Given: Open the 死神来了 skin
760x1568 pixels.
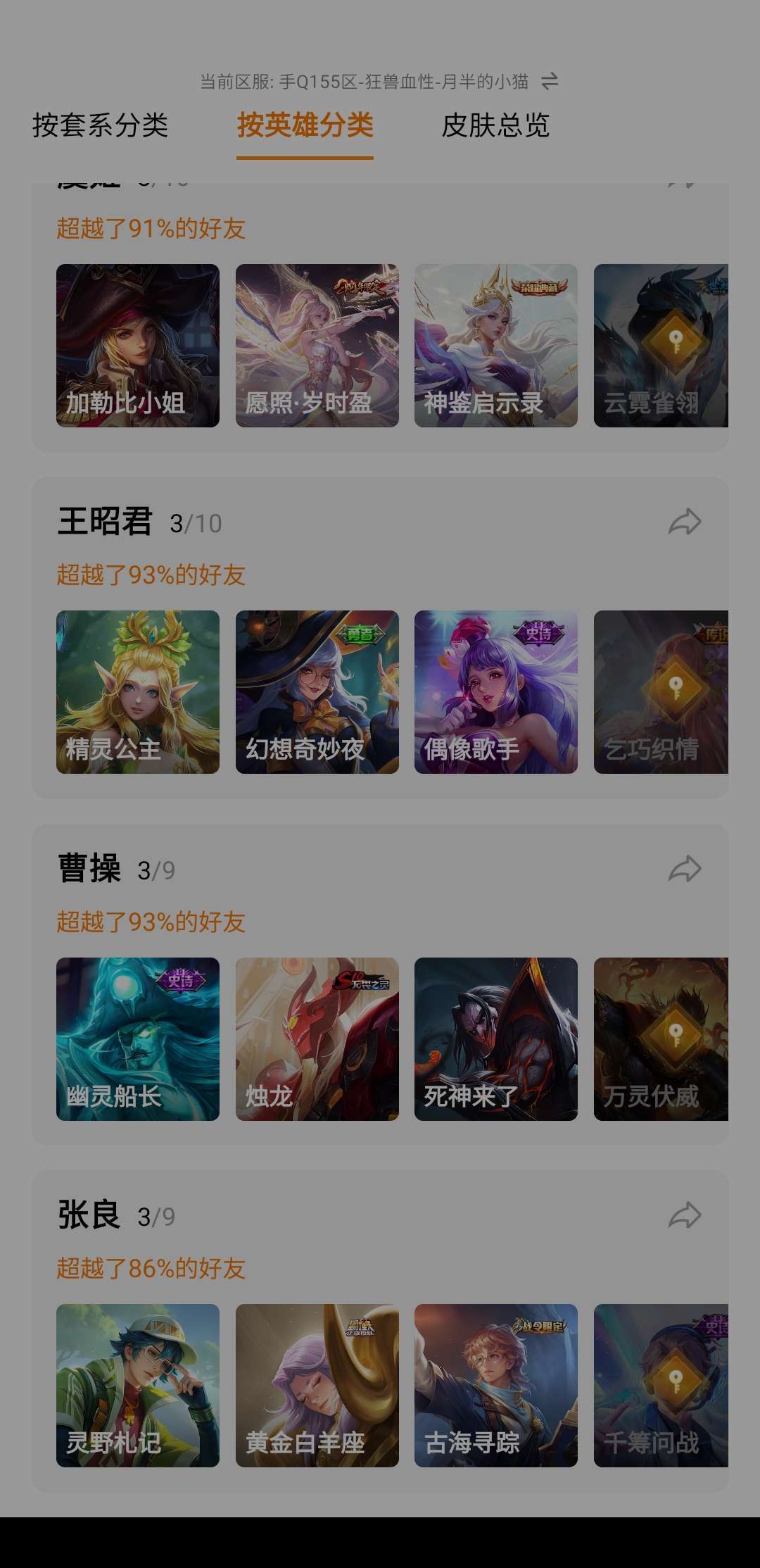Looking at the screenshot, I should 495,1039.
